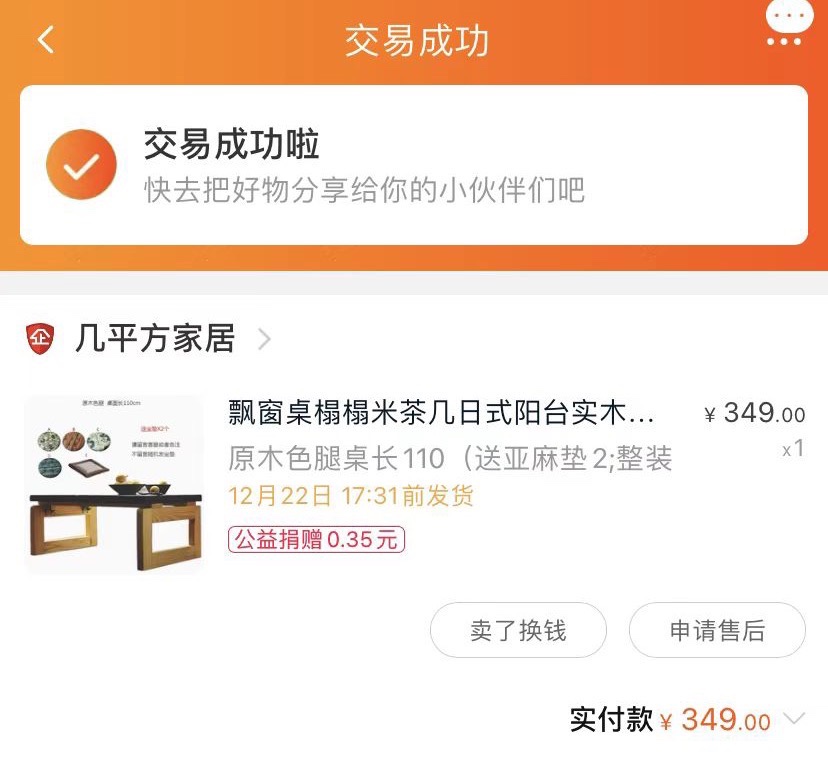Viewport: 828px width, 758px height.
Task: Open the 飘窗桌榻榻米茶几 product image
Action: coord(113,484)
